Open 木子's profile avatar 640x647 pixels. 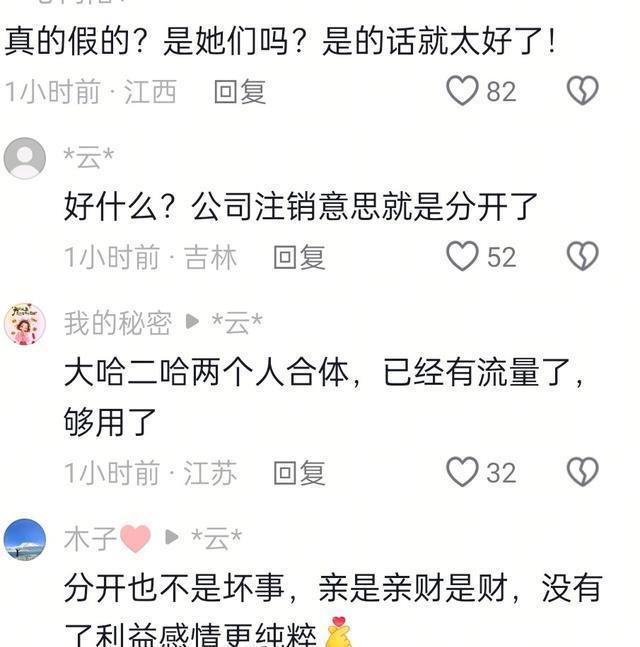[25, 540]
